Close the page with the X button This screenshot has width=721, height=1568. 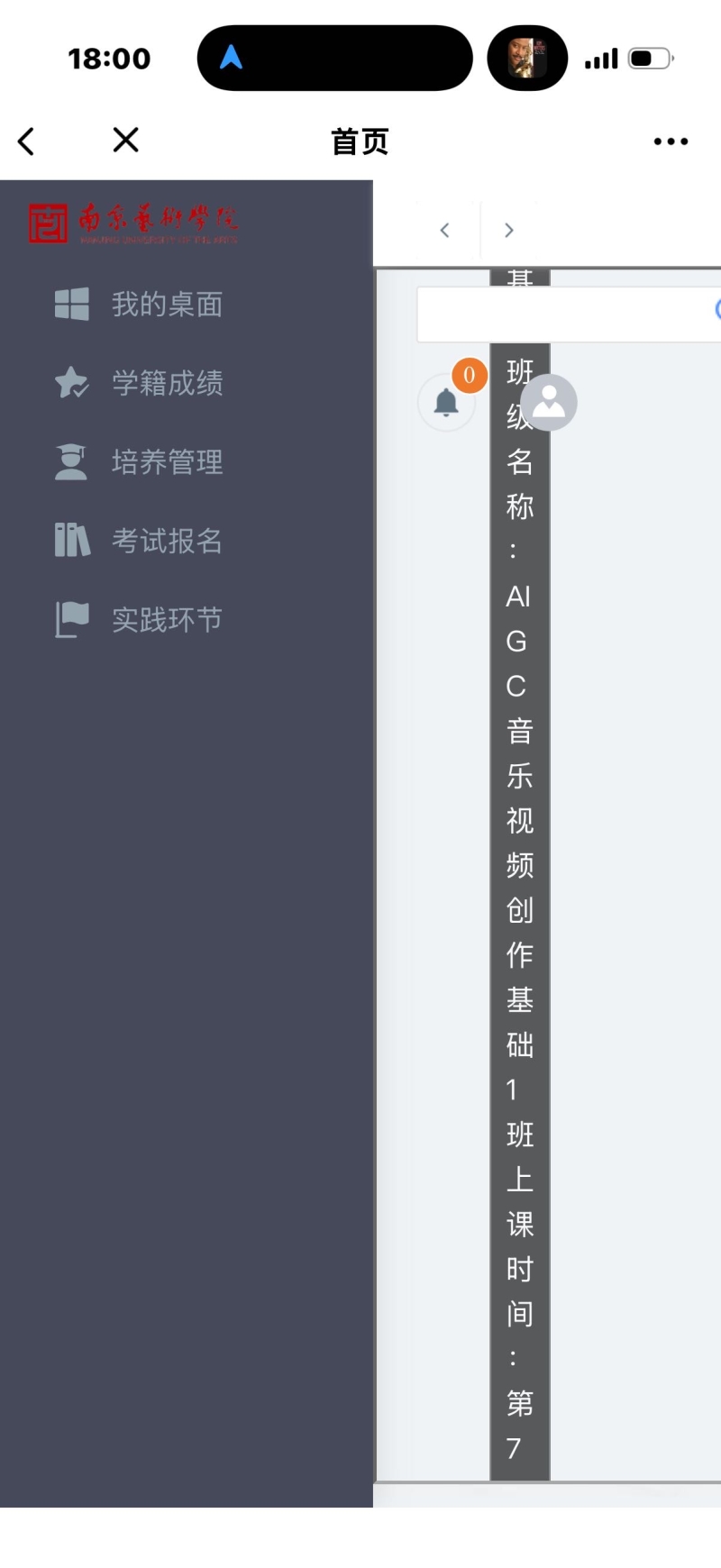point(125,140)
